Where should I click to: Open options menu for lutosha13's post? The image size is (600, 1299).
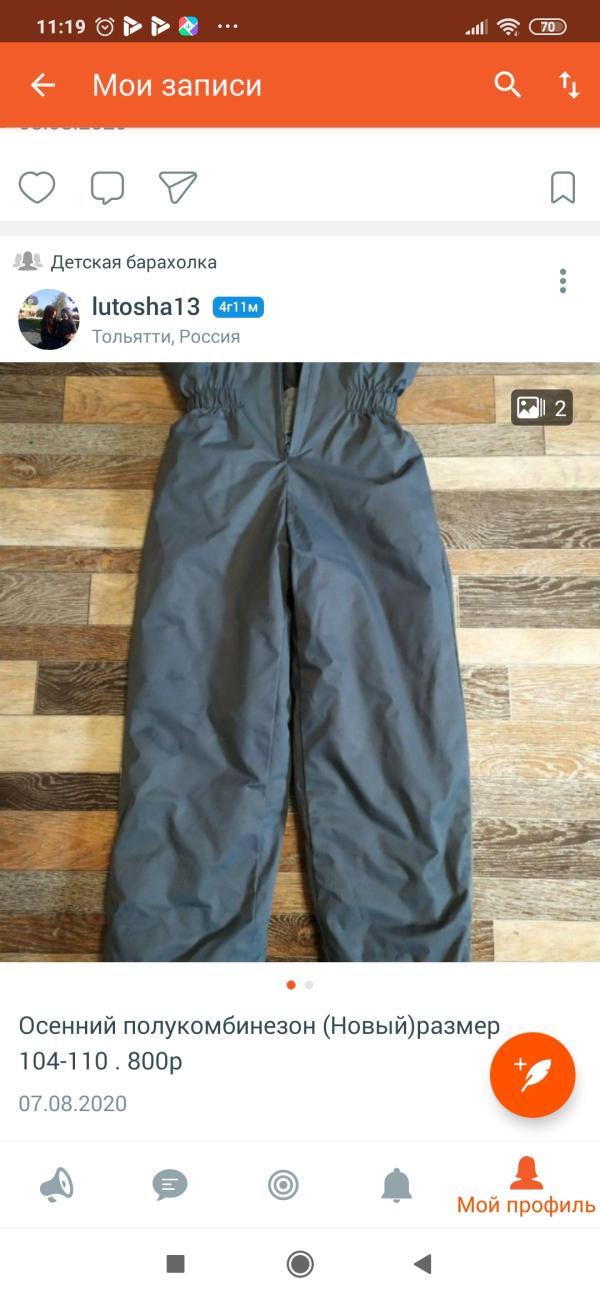(x=563, y=281)
